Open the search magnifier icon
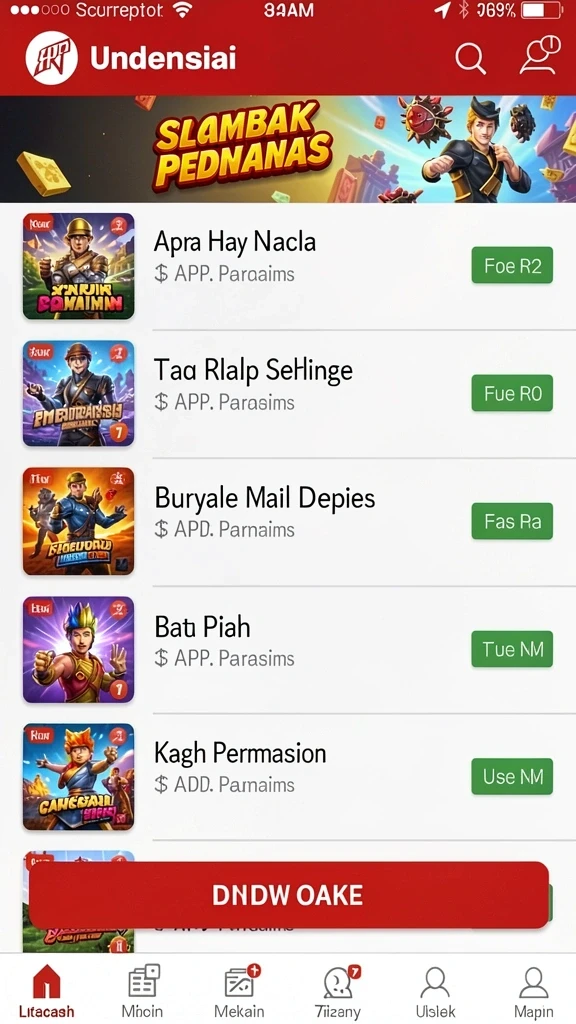This screenshot has height=1024, width=576. [x=470, y=59]
